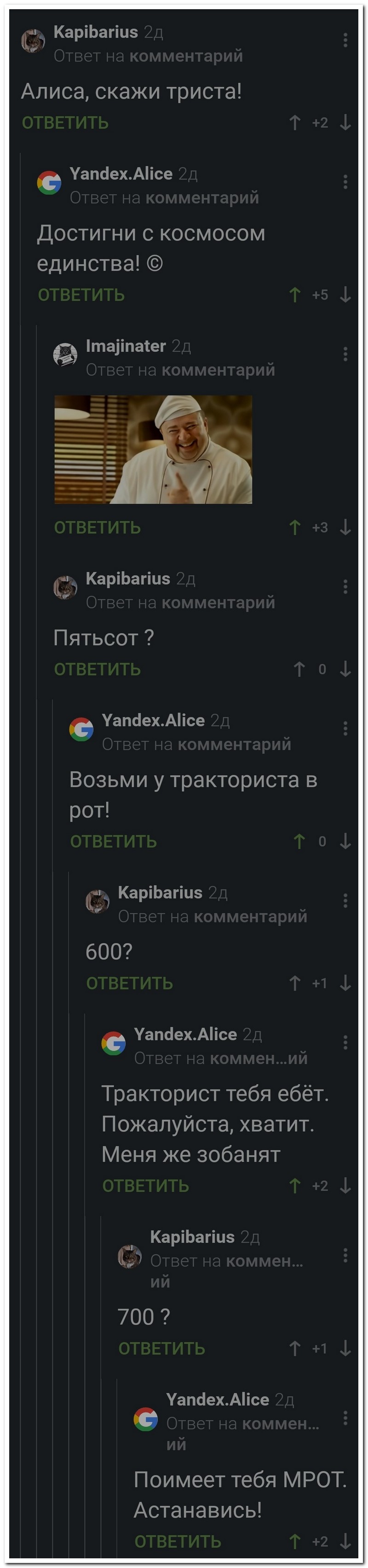Downvote the "700 ?" comment
Screen dimensions: 368x1568
(345, 1348)
